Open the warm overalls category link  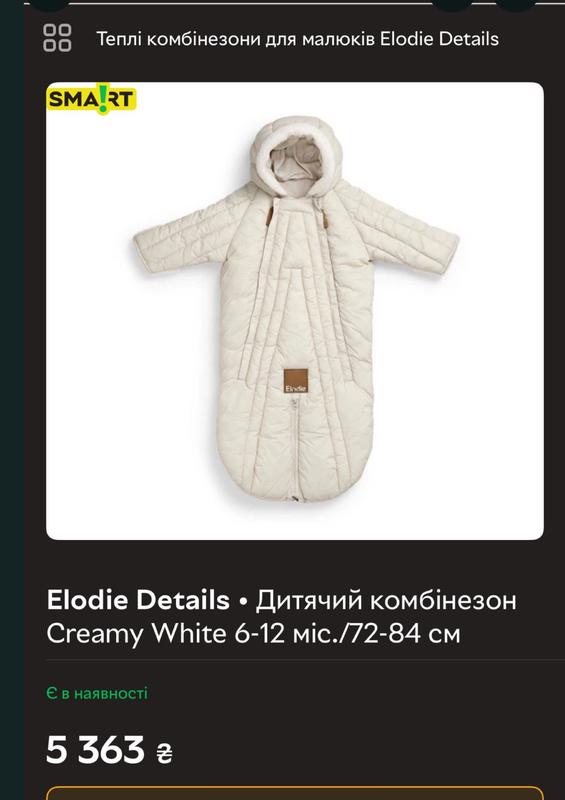coord(297,39)
